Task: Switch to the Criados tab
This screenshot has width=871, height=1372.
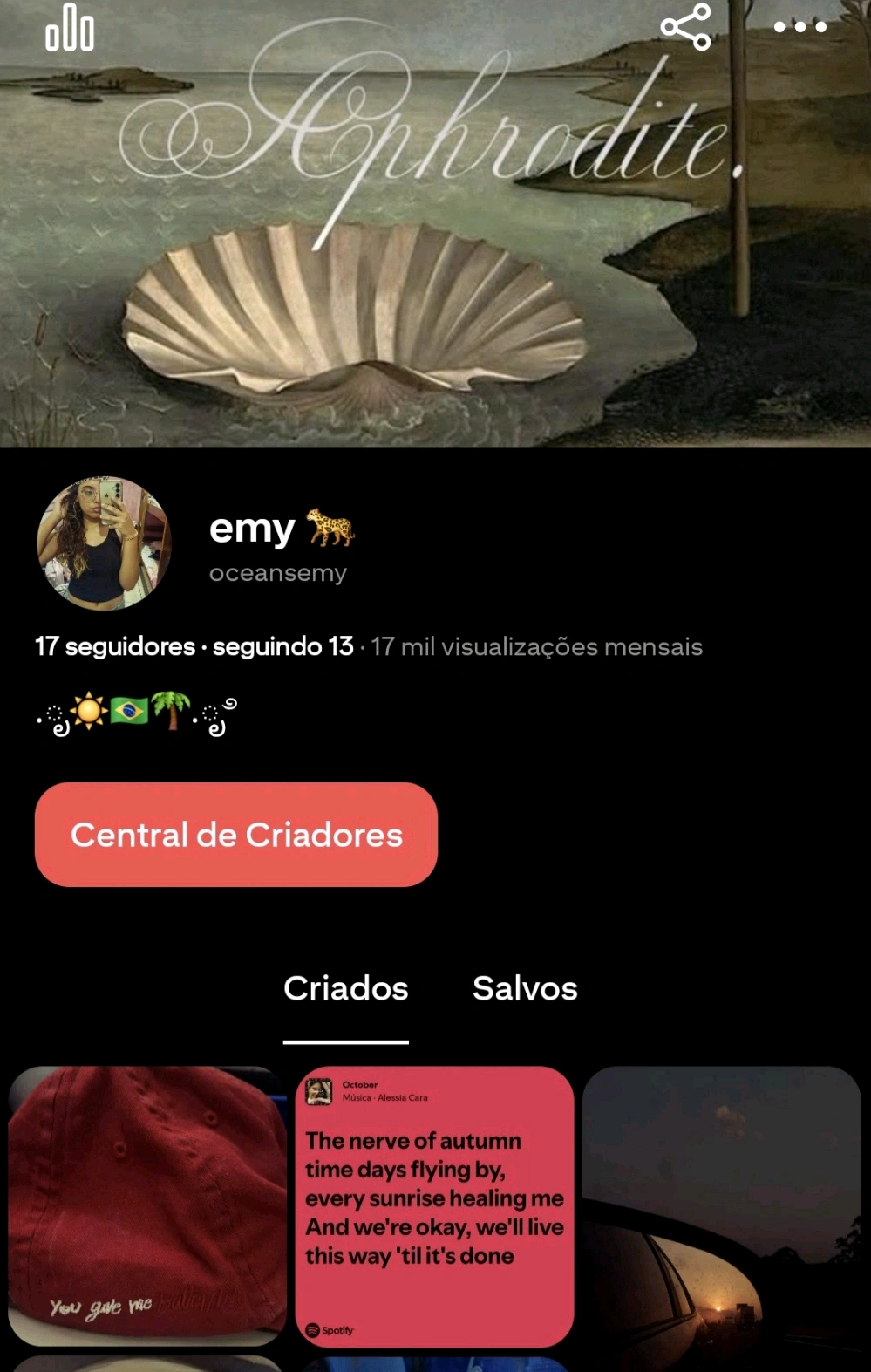Action: [345, 989]
